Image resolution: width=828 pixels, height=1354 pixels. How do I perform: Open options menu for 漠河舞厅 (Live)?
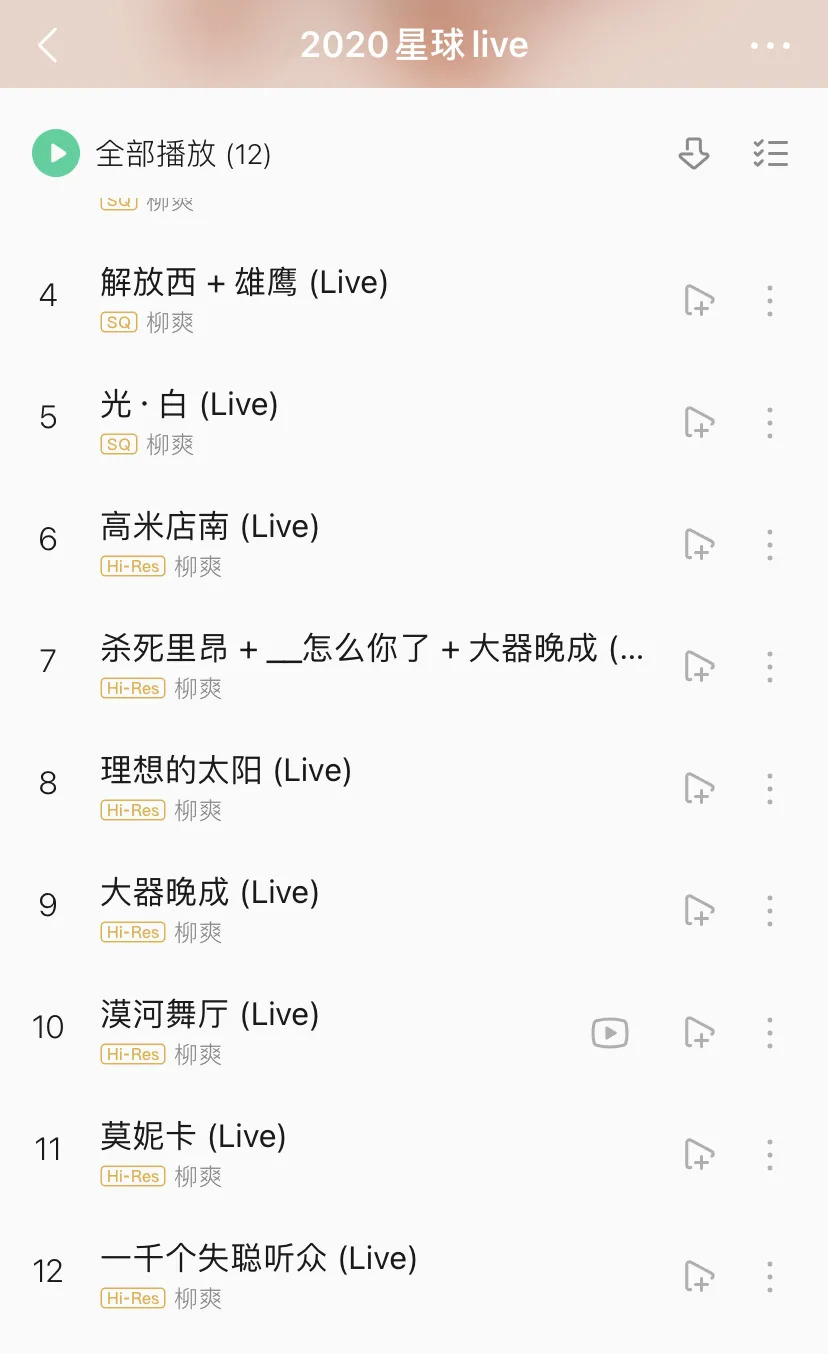(770, 1032)
